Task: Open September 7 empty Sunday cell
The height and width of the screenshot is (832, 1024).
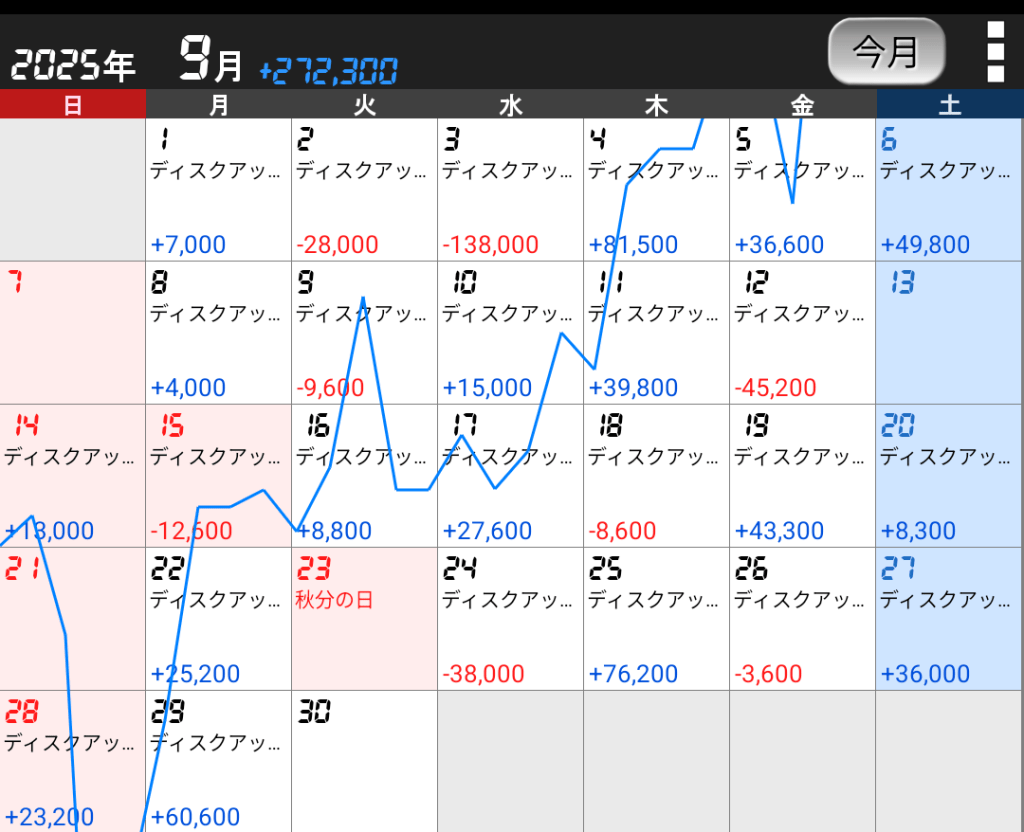Action: (x=72, y=333)
